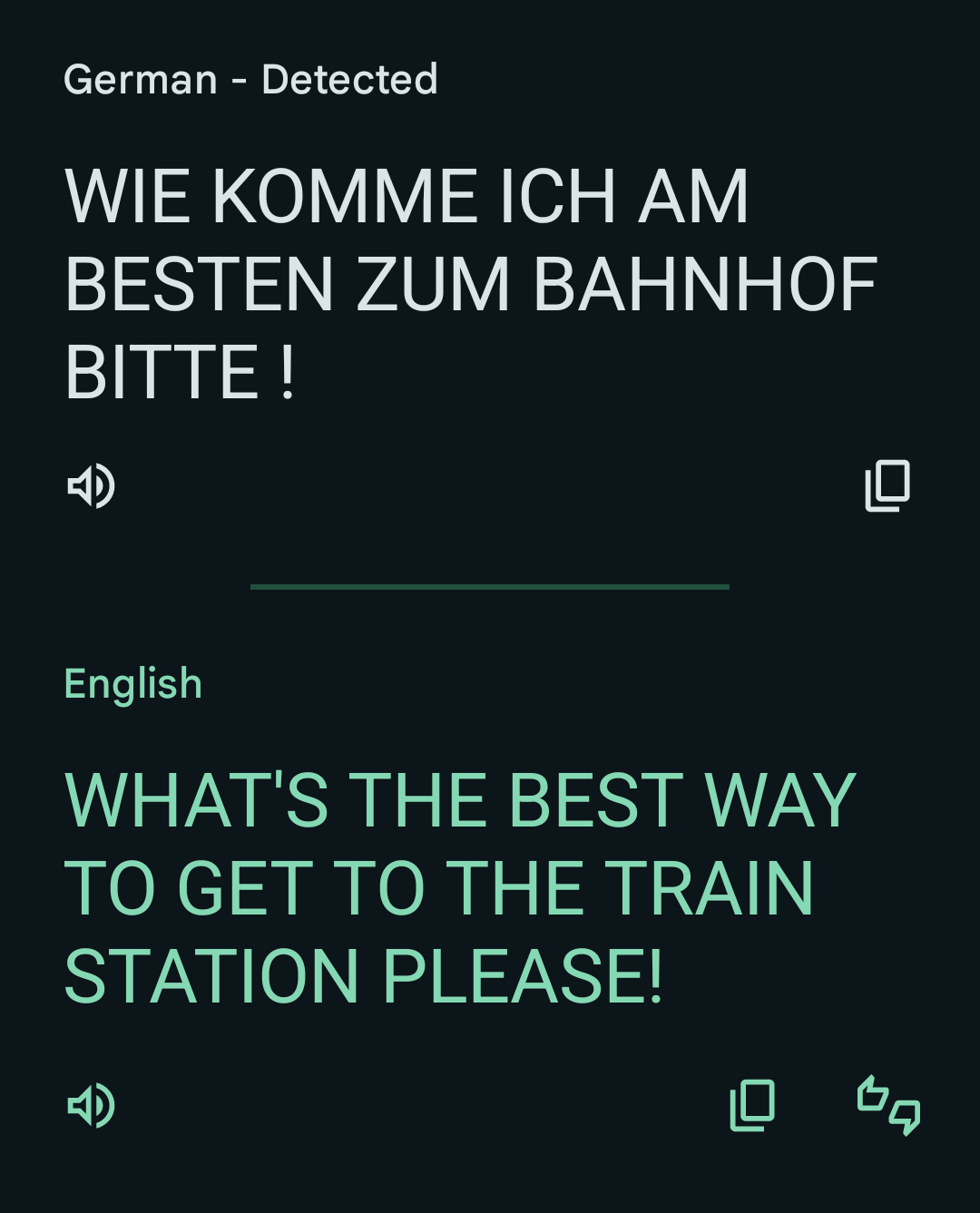
Task: Copy the German source text
Action: pyautogui.click(x=887, y=486)
